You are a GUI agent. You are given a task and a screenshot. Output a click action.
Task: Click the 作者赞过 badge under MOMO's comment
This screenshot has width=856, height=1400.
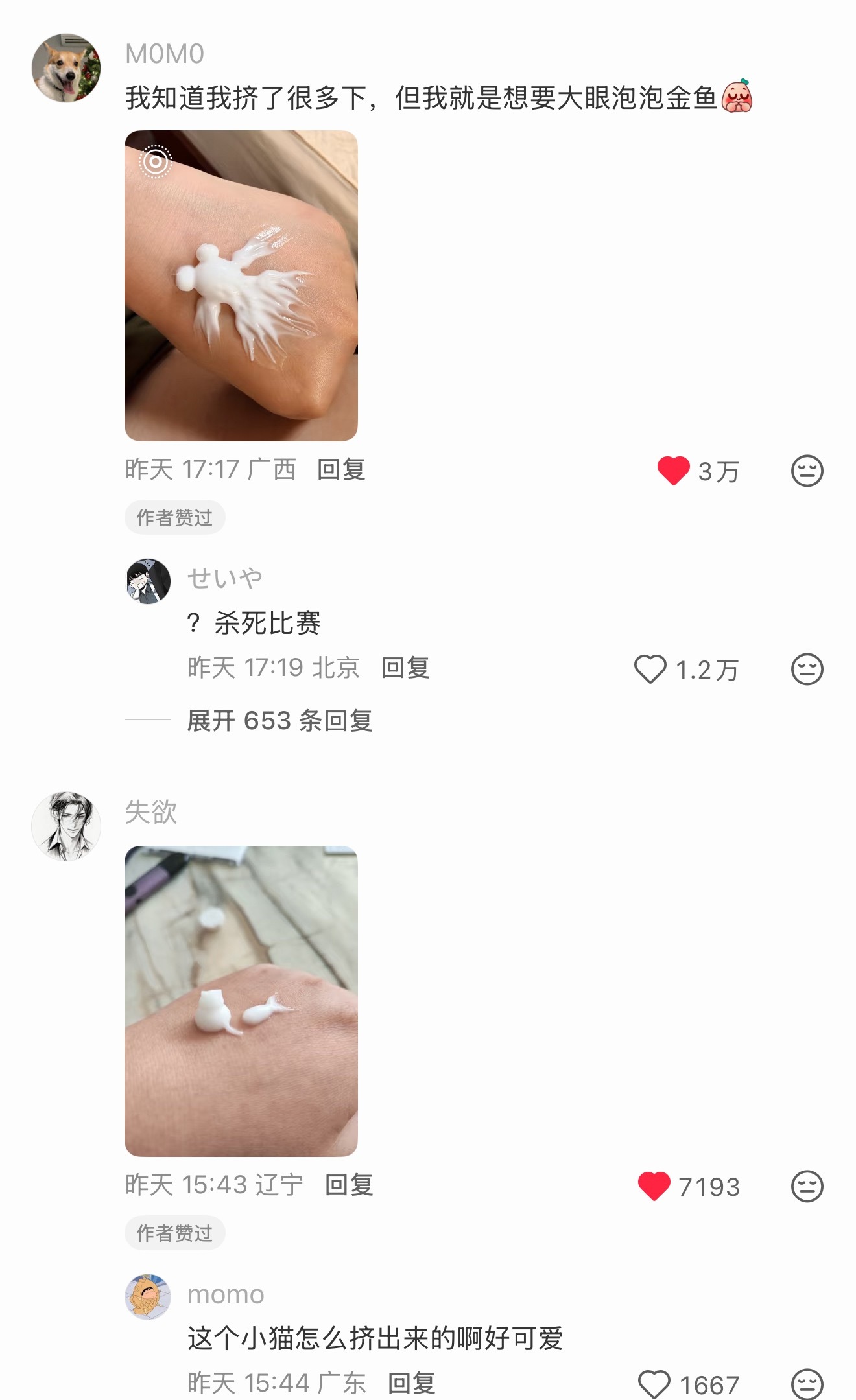(x=174, y=518)
